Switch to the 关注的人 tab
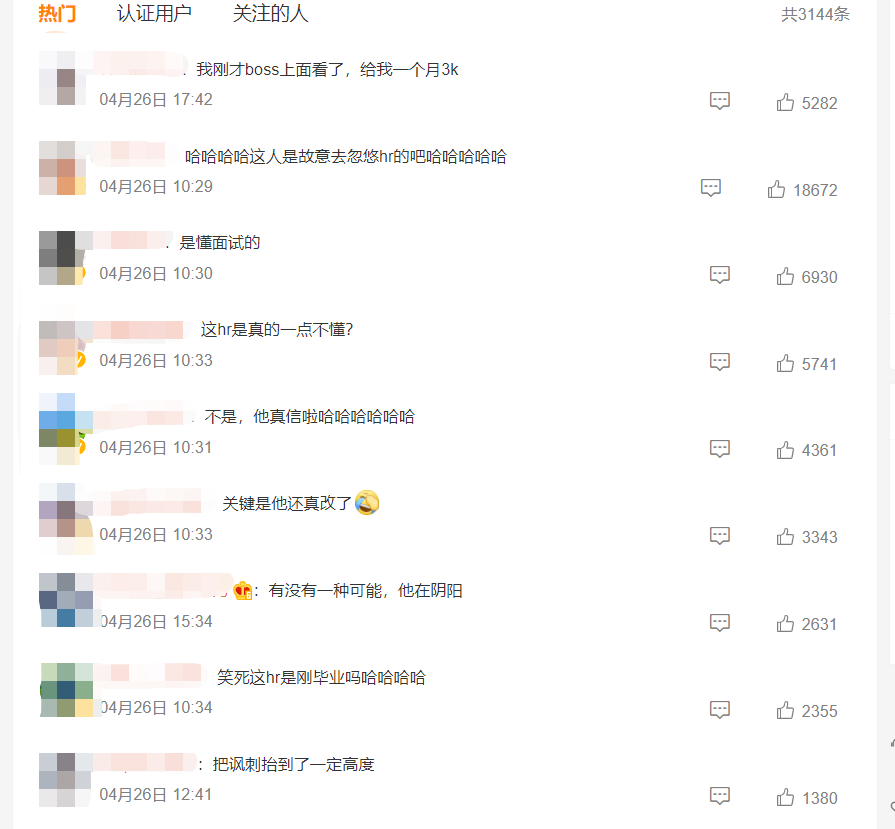895x829 pixels. [270, 14]
